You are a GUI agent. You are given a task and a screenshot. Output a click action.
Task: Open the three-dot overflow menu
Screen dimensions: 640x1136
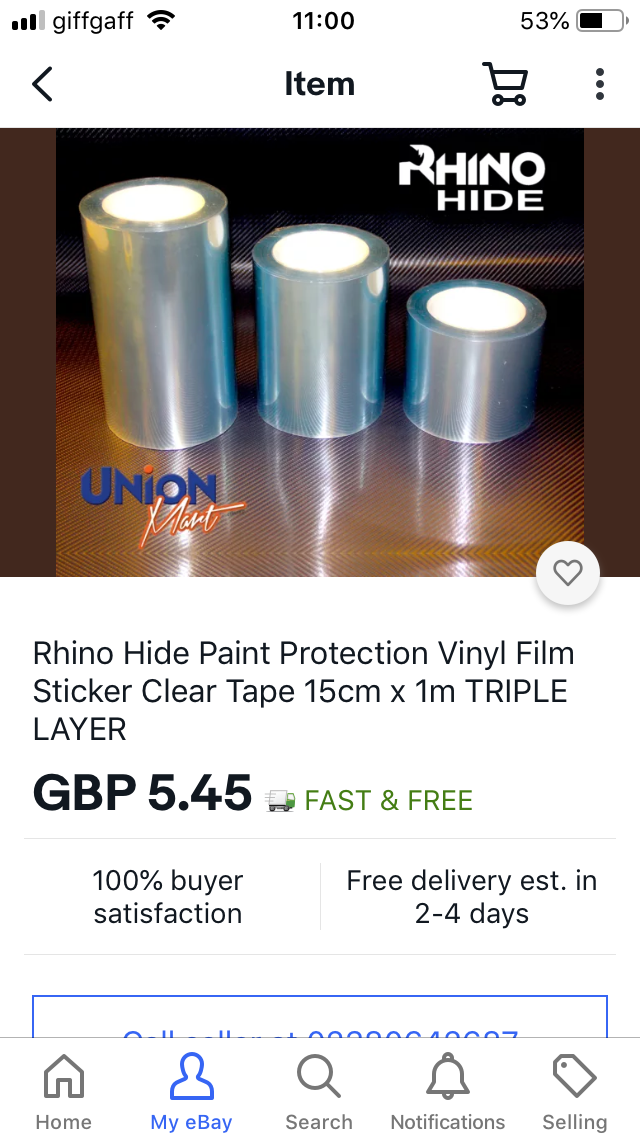pos(599,84)
